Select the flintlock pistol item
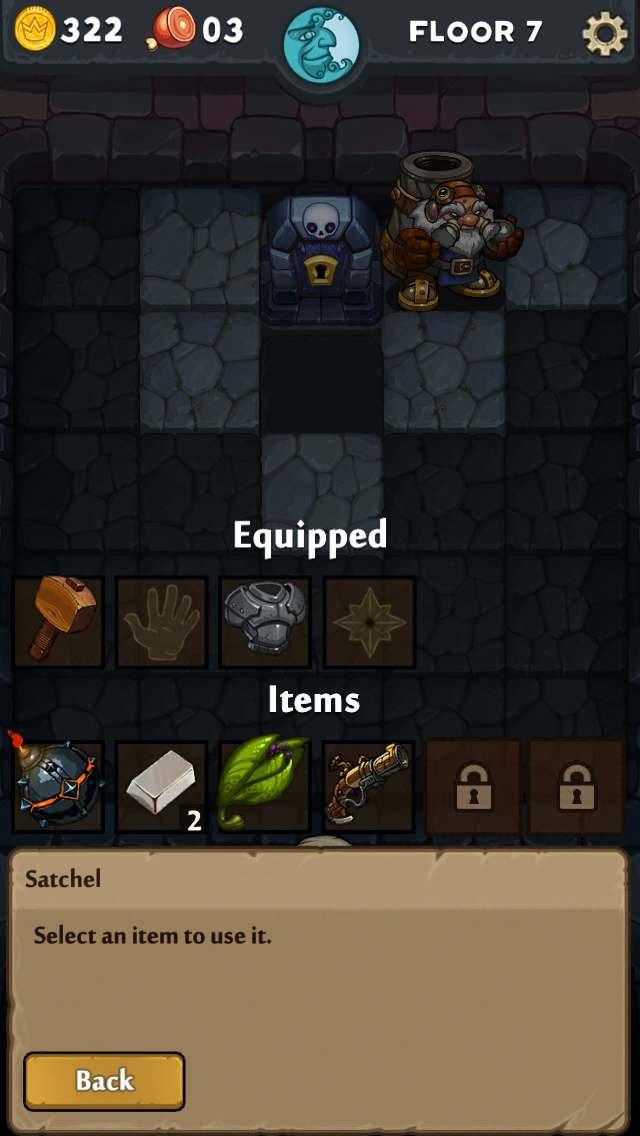This screenshot has width=640, height=1136. coord(368,787)
